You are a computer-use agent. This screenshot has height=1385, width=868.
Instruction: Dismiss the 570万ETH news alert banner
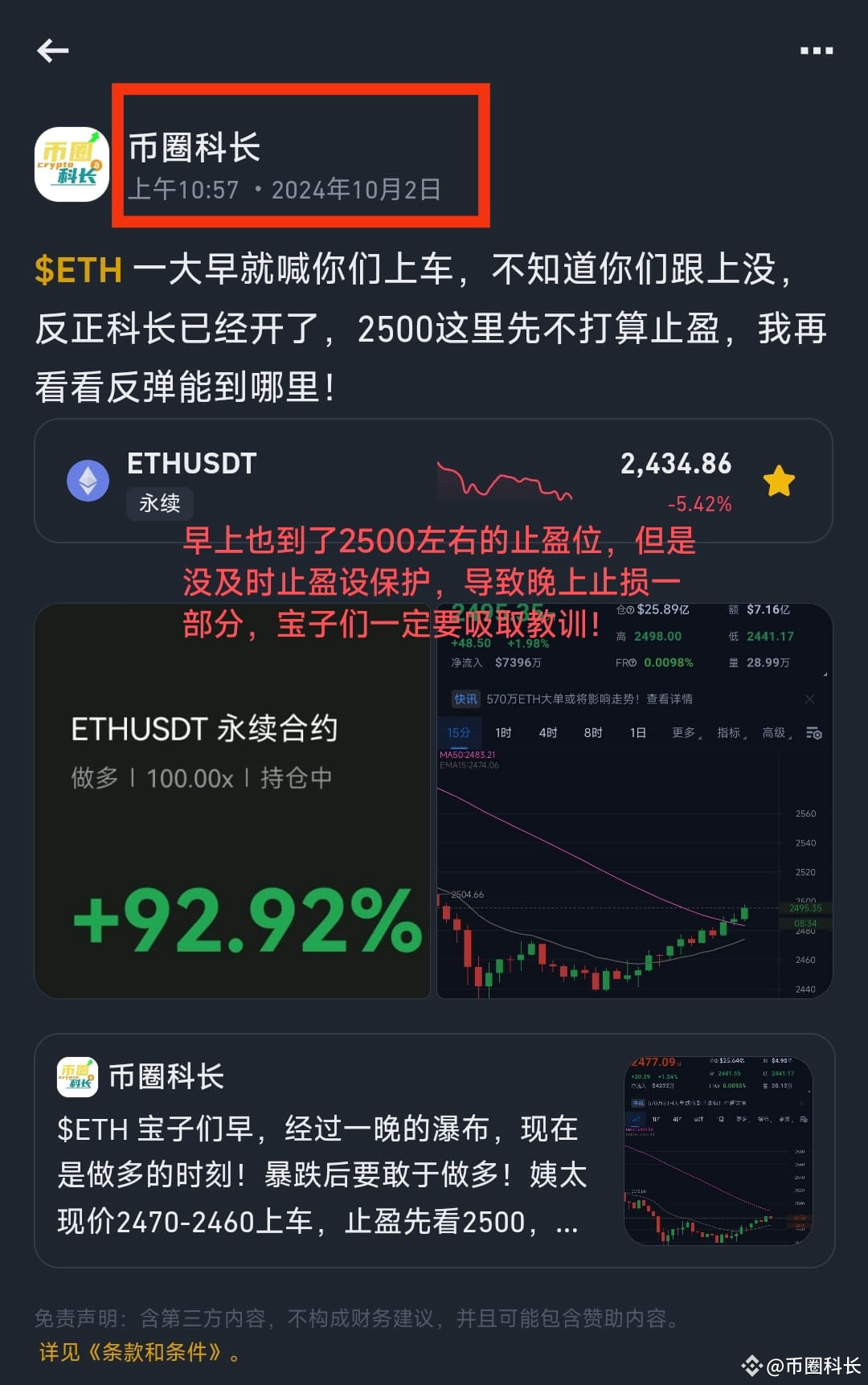coord(809,699)
